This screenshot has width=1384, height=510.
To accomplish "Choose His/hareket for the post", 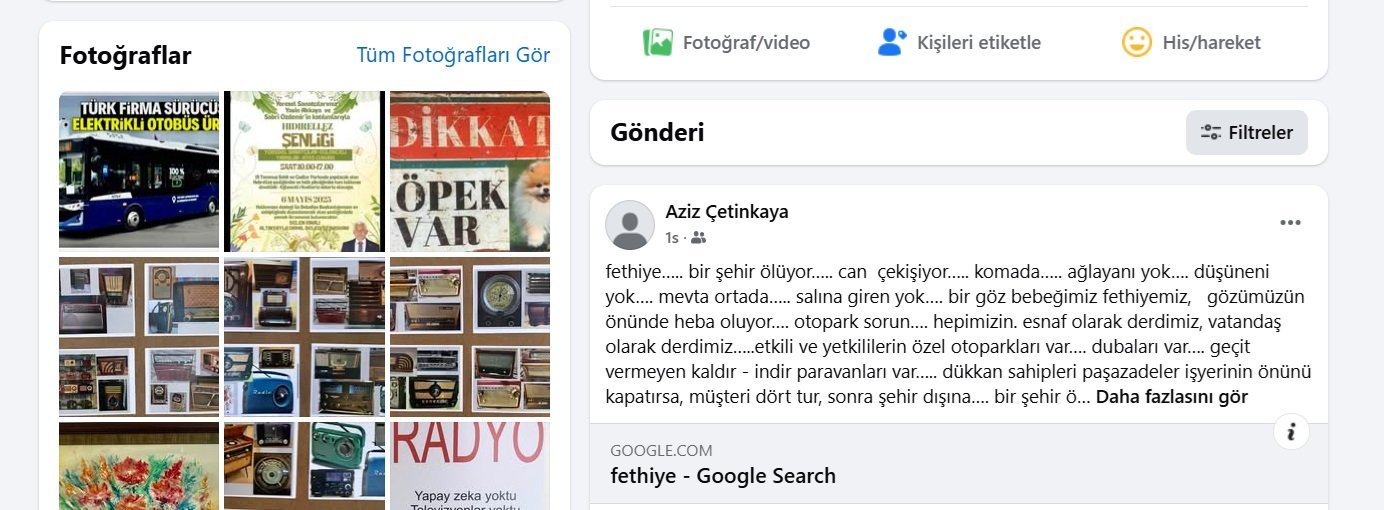I will click(x=1191, y=42).
